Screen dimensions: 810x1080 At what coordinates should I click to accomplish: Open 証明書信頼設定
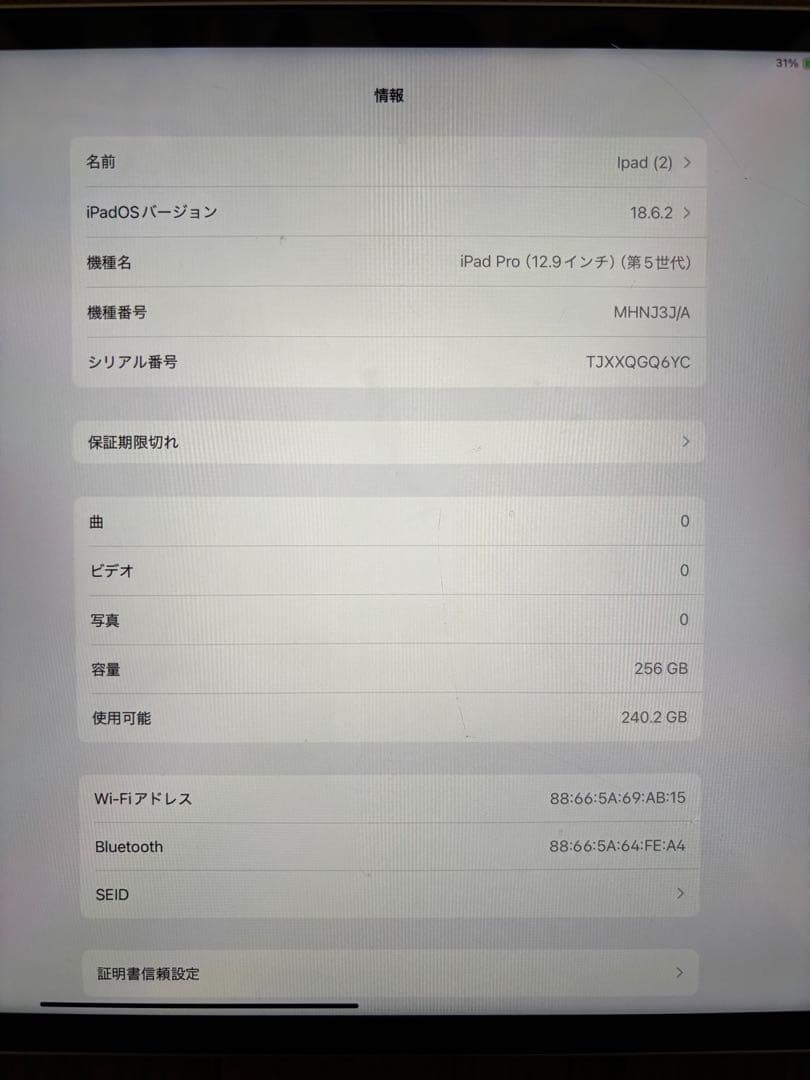click(388, 973)
